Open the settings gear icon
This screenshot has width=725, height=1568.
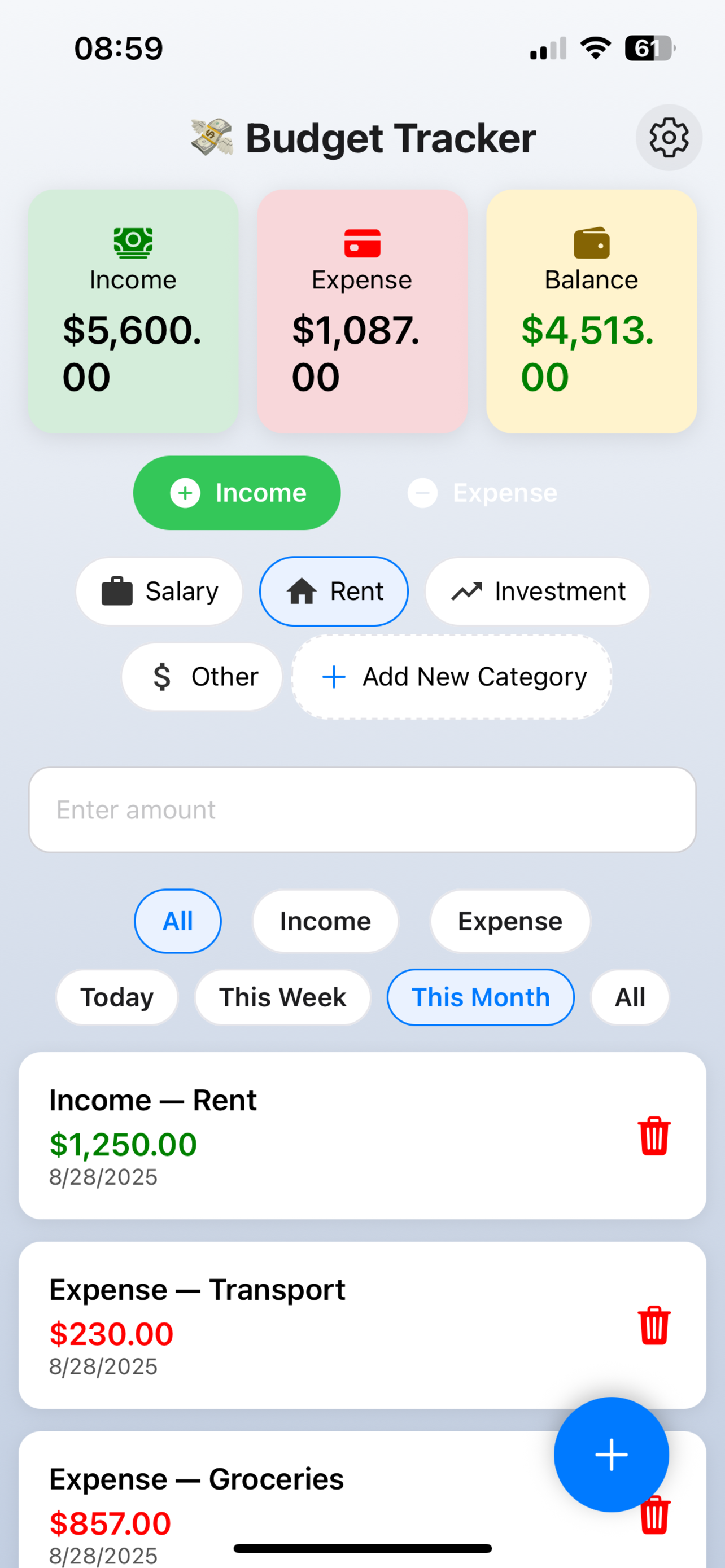pos(669,138)
